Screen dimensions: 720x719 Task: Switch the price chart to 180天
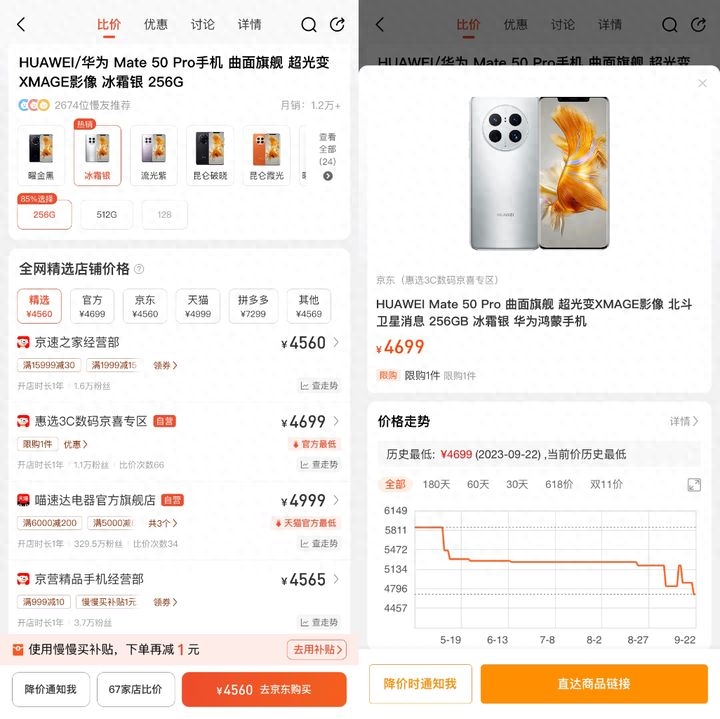point(436,484)
